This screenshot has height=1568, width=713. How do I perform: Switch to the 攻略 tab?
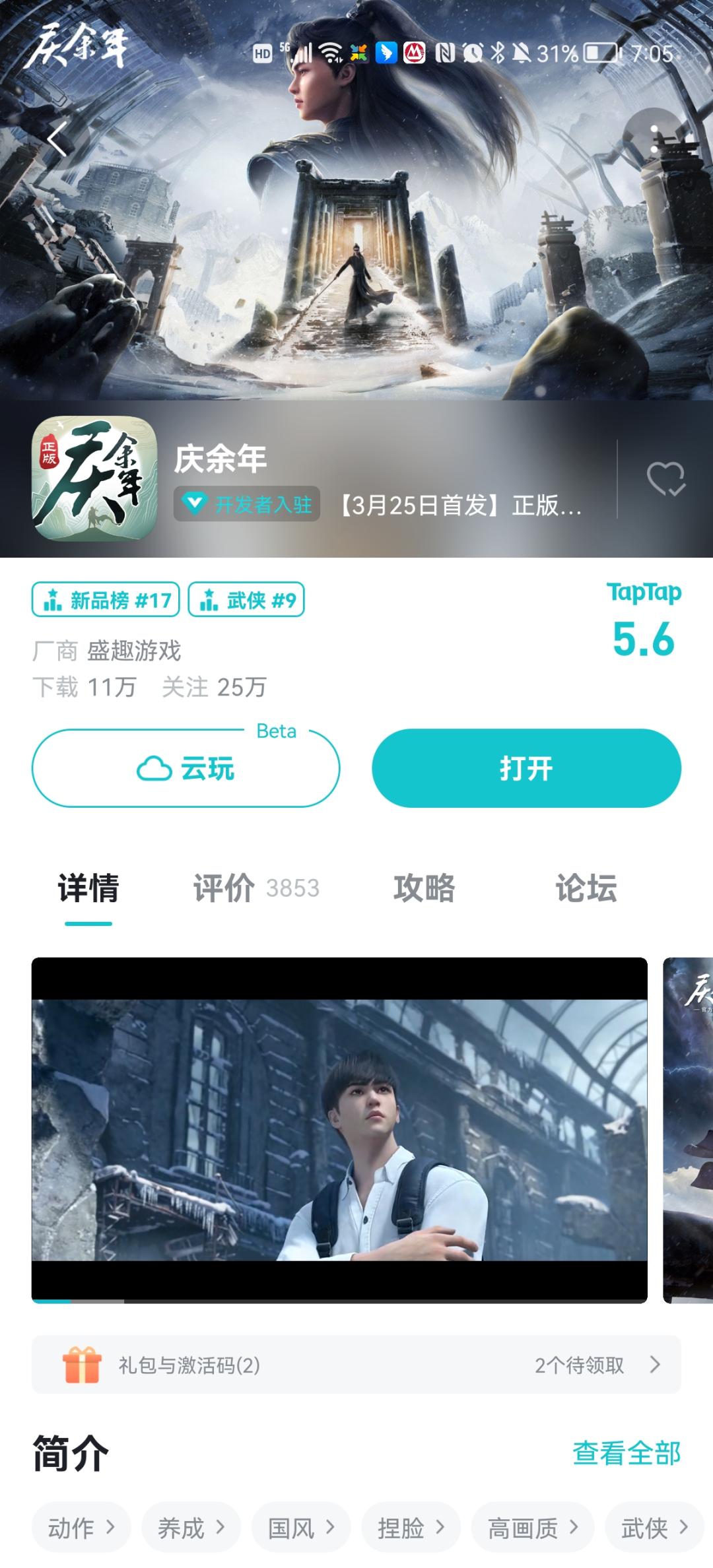pos(424,888)
